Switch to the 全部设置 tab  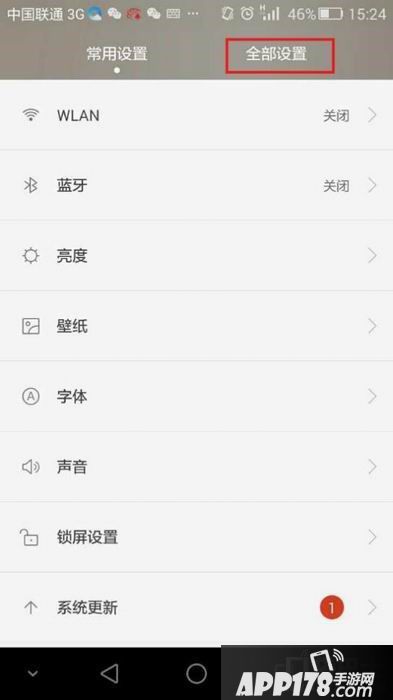click(276, 54)
